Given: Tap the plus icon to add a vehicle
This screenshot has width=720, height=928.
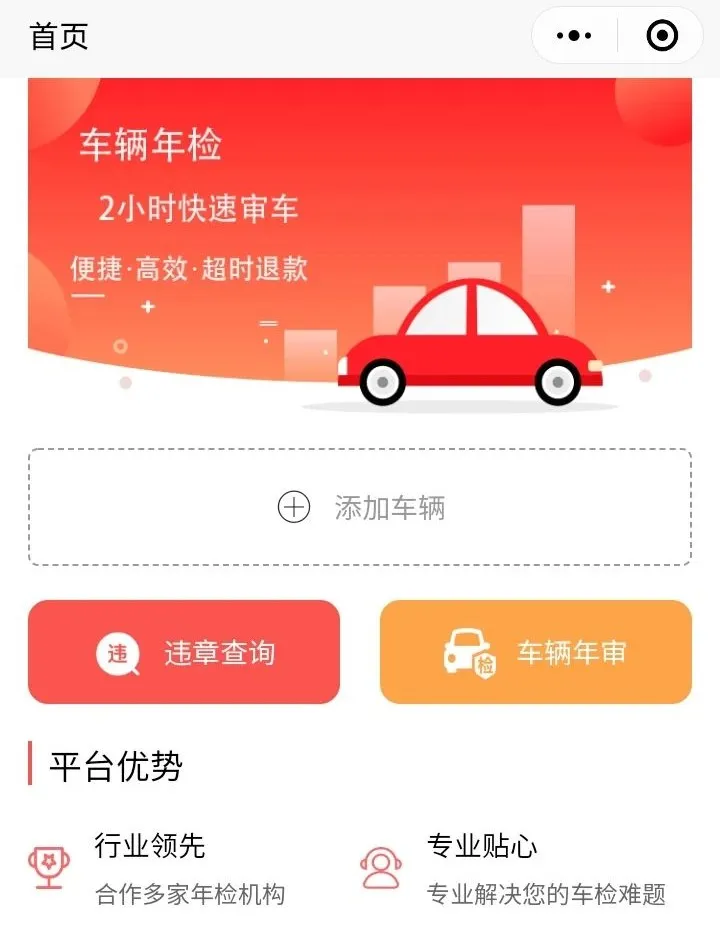Looking at the screenshot, I should [x=293, y=508].
